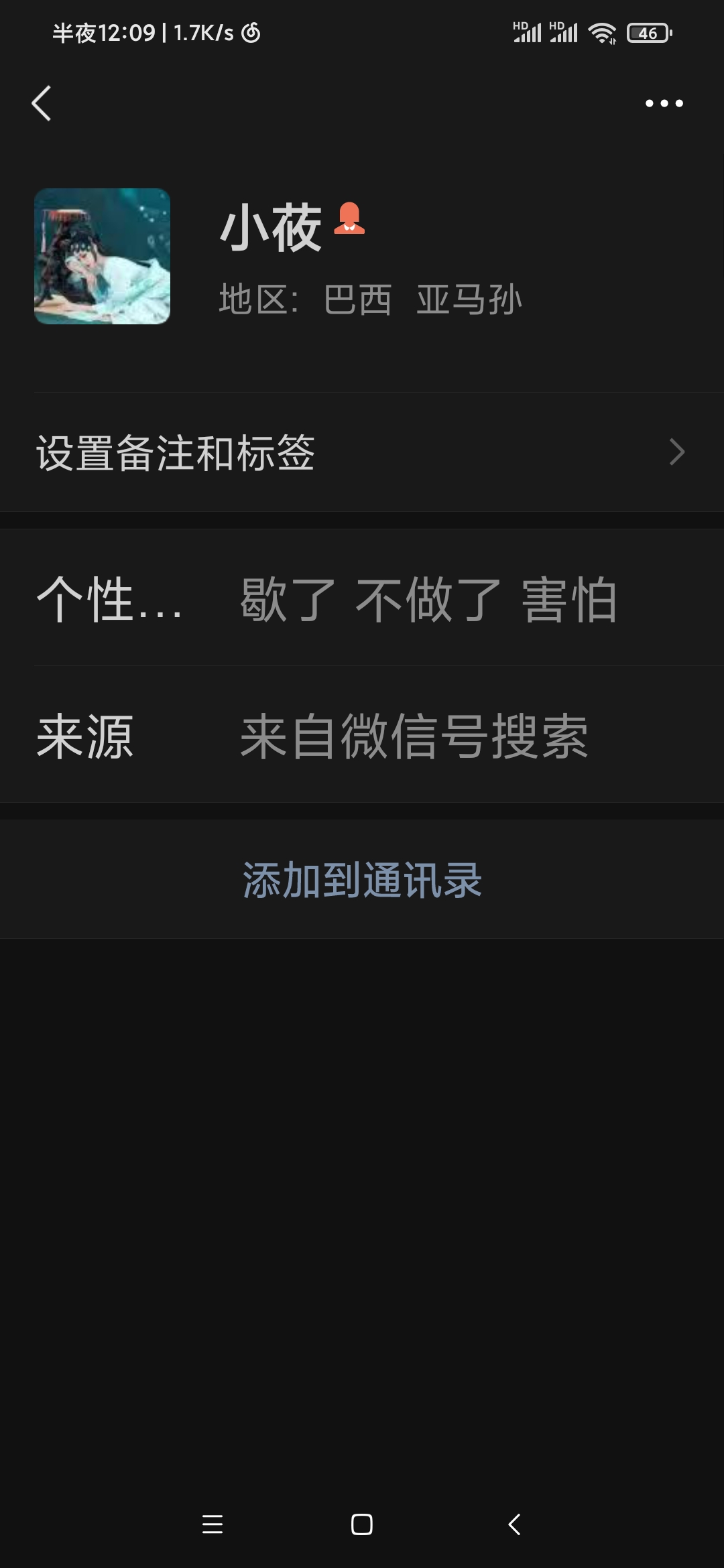Open 设置备注和标签 row
Screen dimensions: 724x1568
(362, 452)
